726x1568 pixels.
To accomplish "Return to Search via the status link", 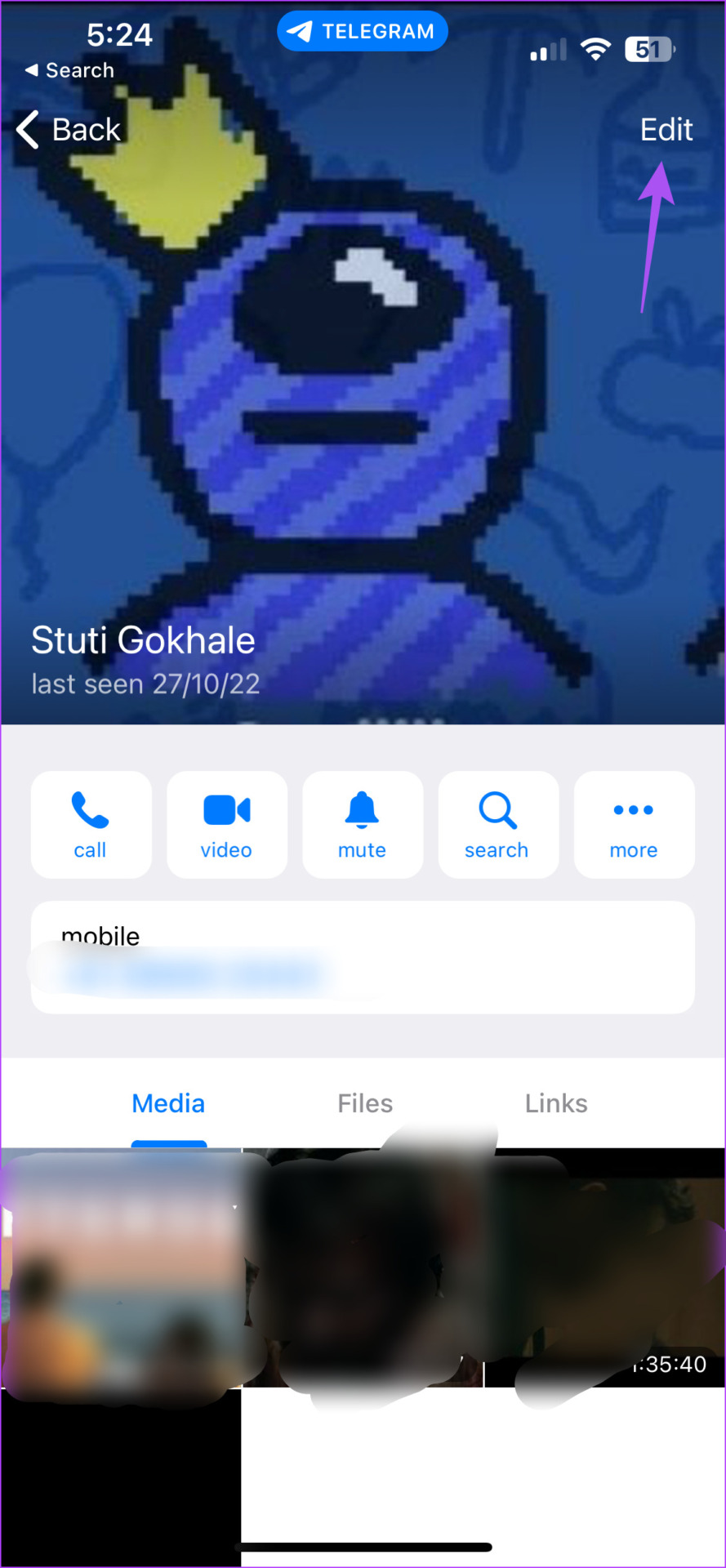I will point(69,70).
